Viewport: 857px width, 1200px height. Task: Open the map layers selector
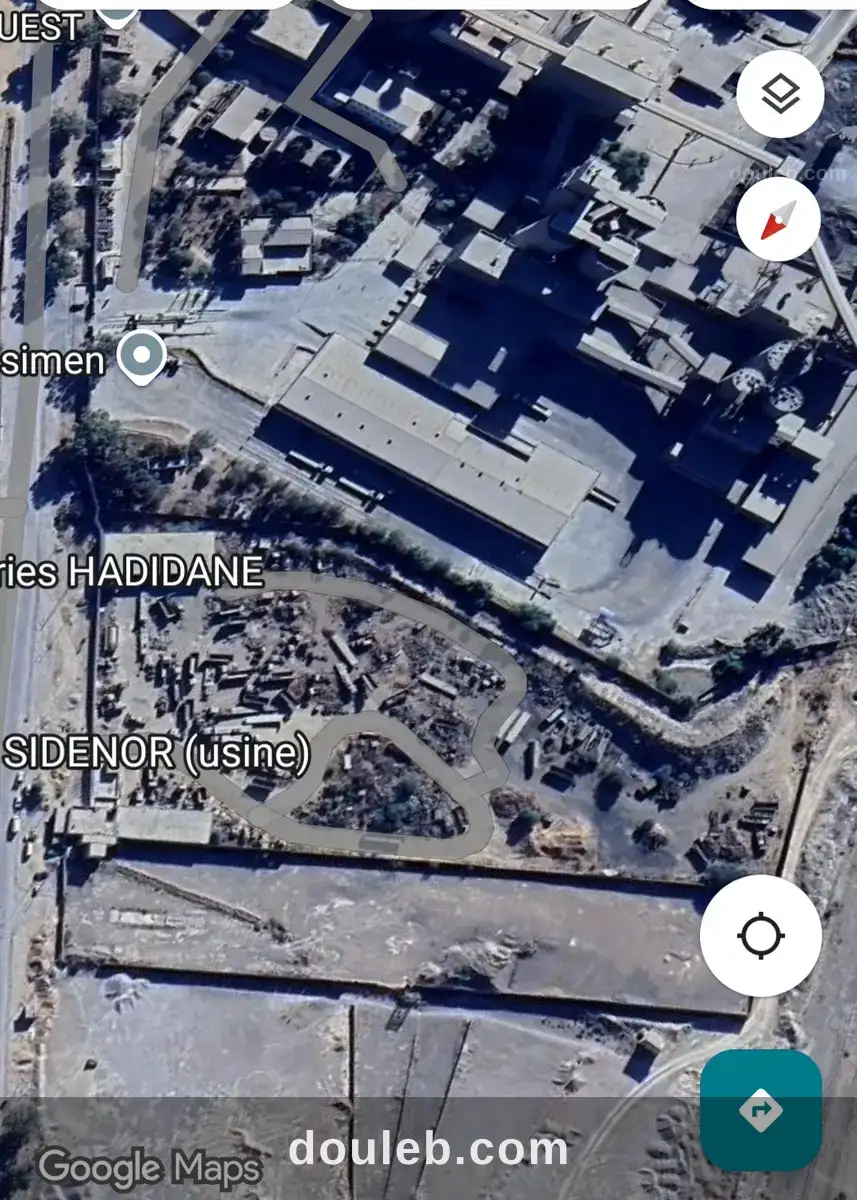tap(780, 94)
